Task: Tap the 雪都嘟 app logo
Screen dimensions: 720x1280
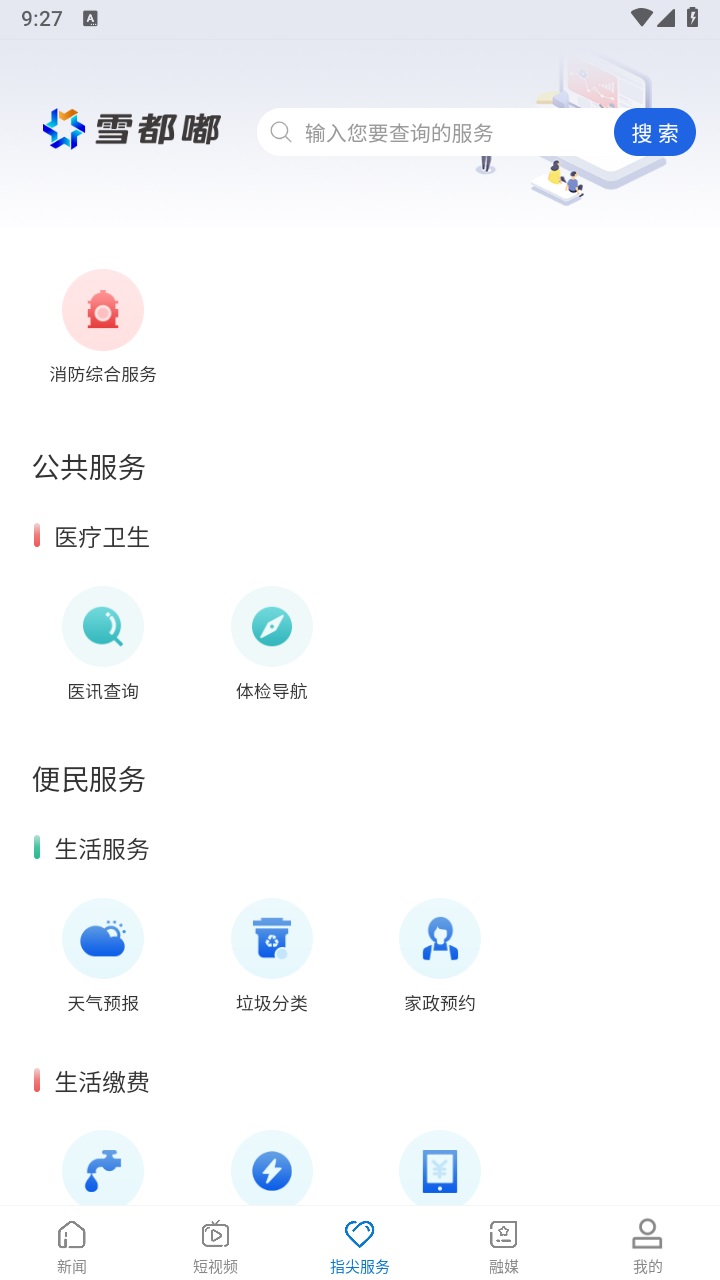Action: [x=130, y=128]
